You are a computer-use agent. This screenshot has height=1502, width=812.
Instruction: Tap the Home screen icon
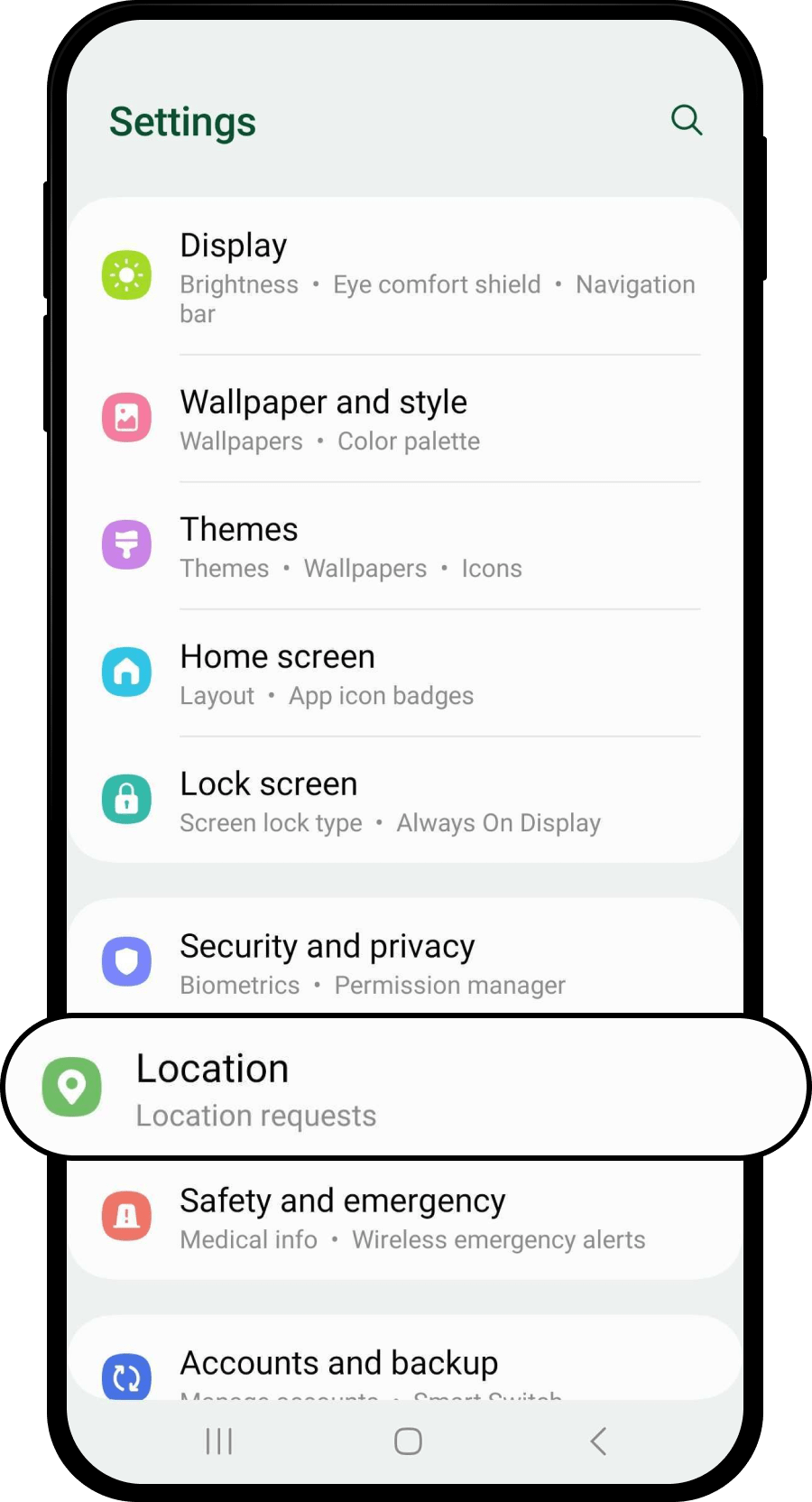coord(126,672)
